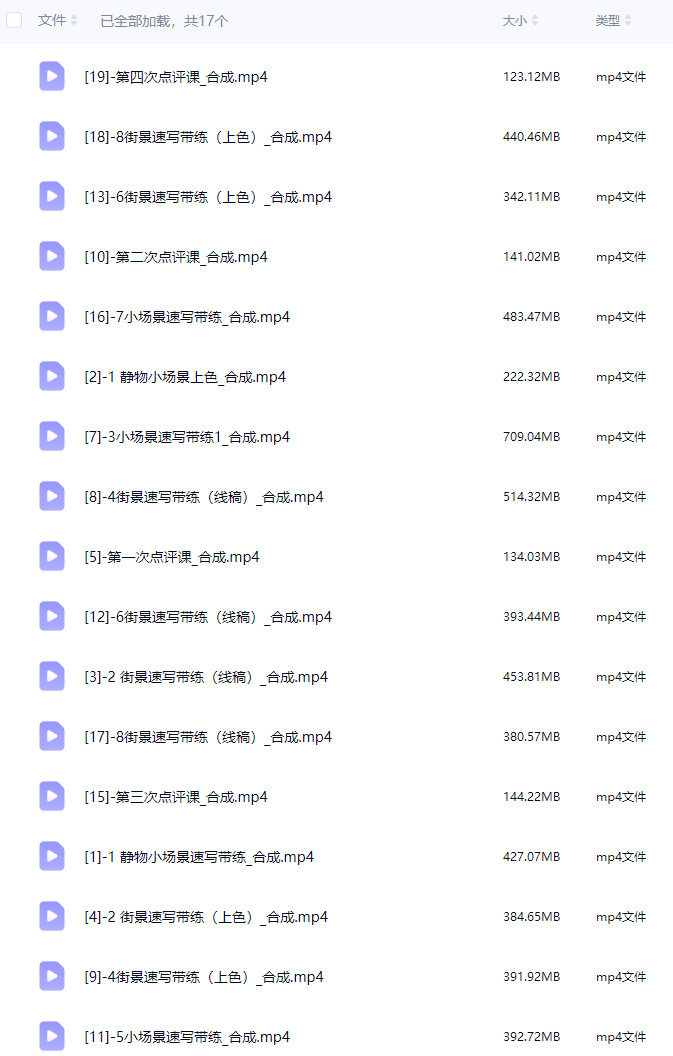Screen dimensions: 673x1056
Task: Open [5]-第一次点评课_合成.mp4
Action: point(171,557)
